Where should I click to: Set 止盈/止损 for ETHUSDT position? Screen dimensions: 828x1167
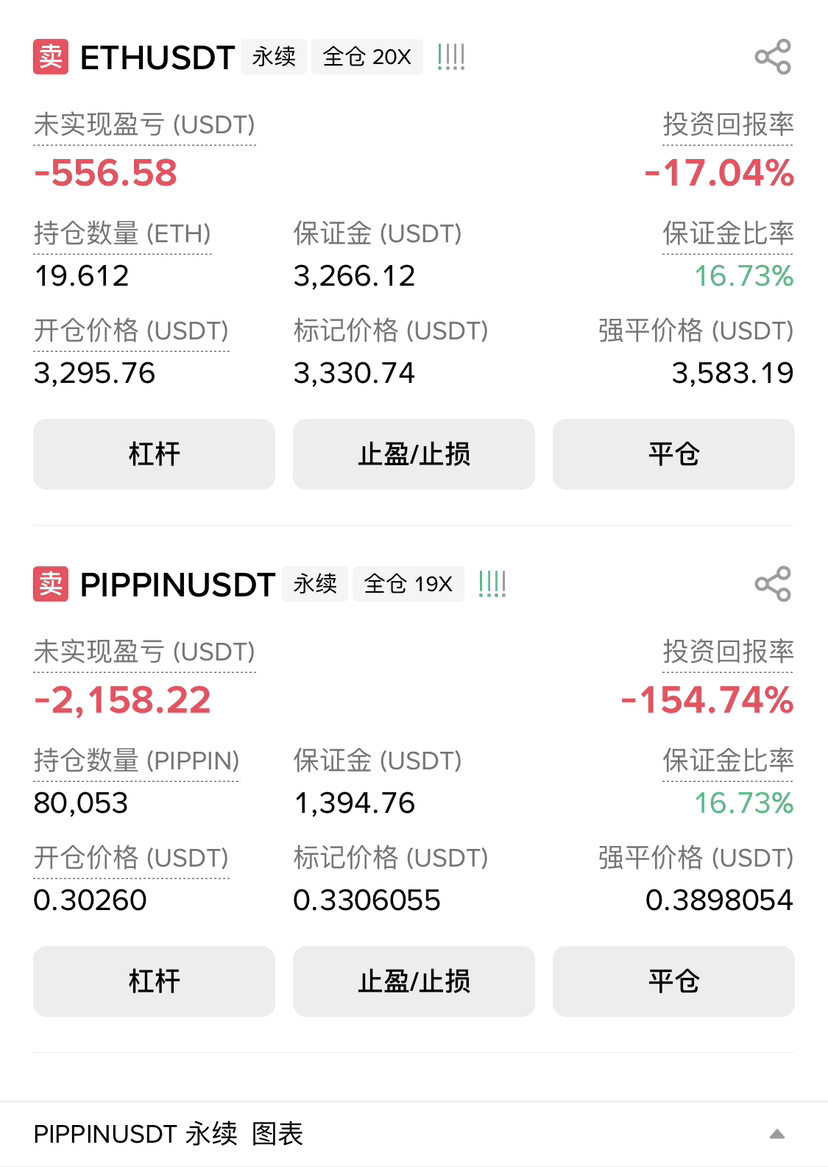[414, 454]
